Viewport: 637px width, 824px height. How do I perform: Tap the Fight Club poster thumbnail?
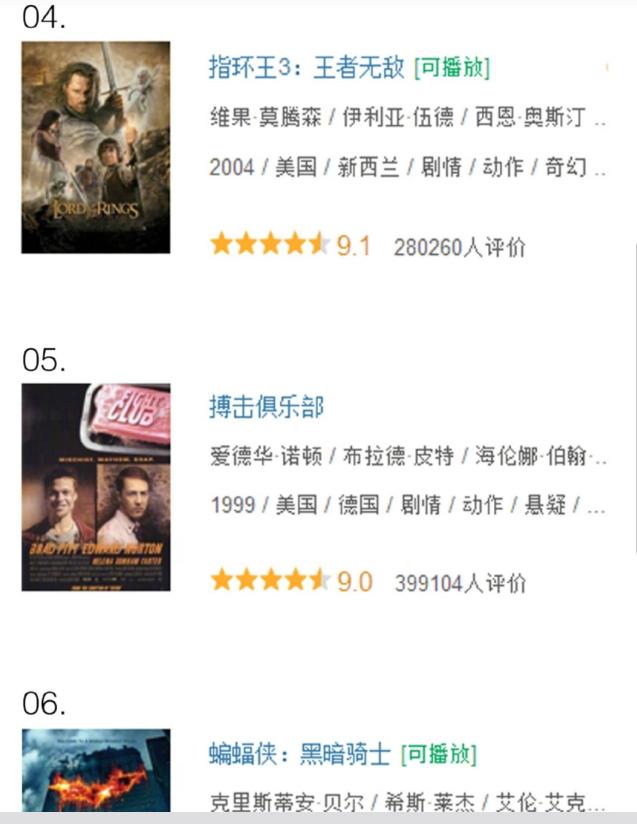coord(96,487)
